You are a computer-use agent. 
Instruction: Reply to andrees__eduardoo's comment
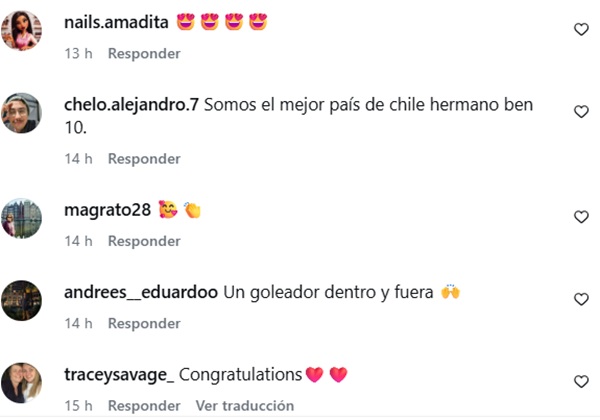[144, 323]
